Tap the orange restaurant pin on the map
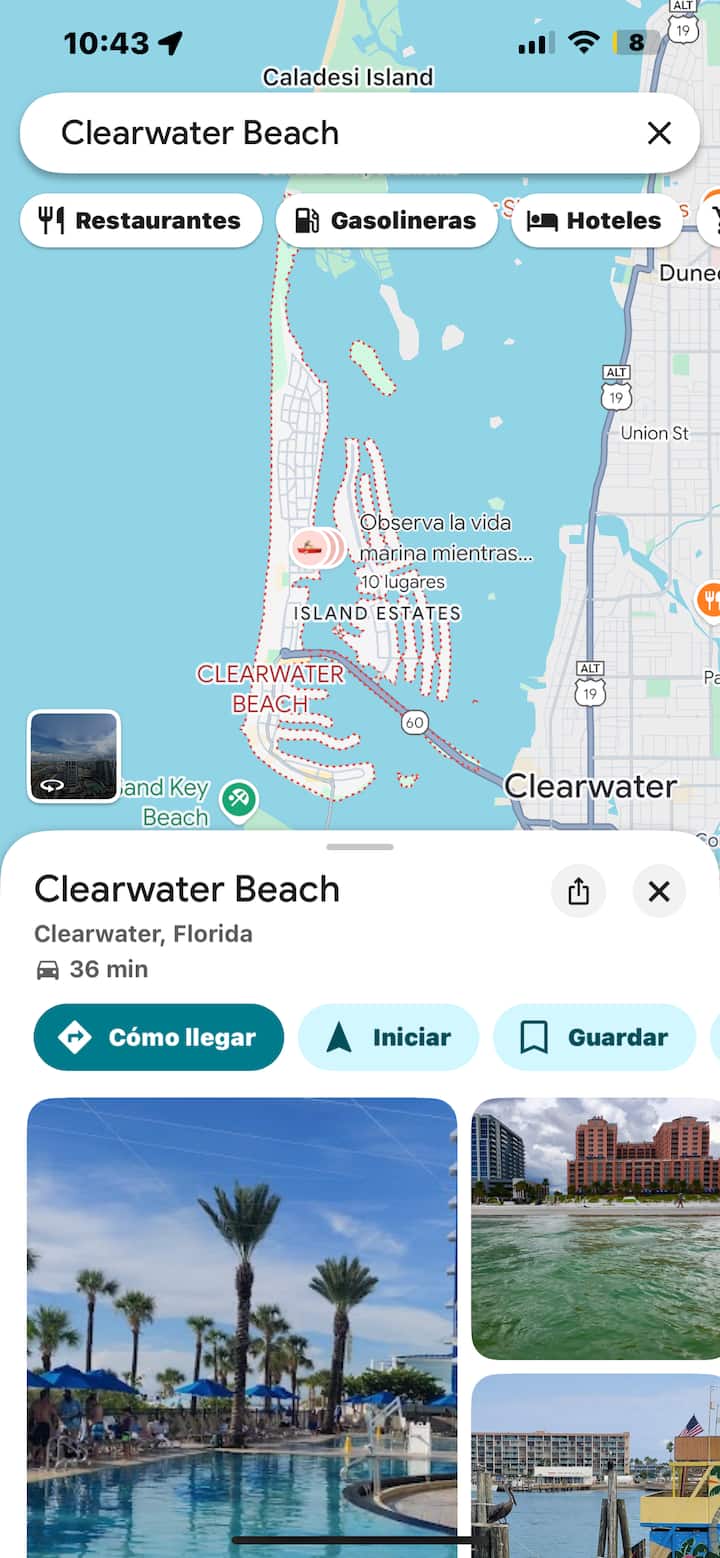 (x=709, y=600)
